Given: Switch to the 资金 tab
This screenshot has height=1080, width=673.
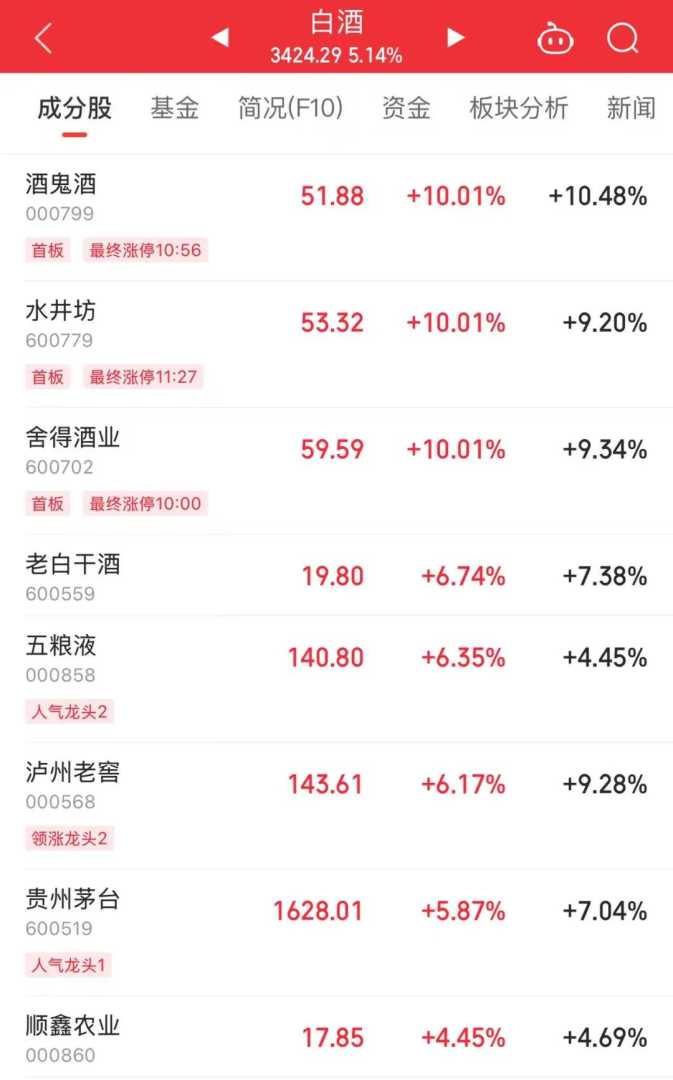Looking at the screenshot, I should tap(406, 108).
